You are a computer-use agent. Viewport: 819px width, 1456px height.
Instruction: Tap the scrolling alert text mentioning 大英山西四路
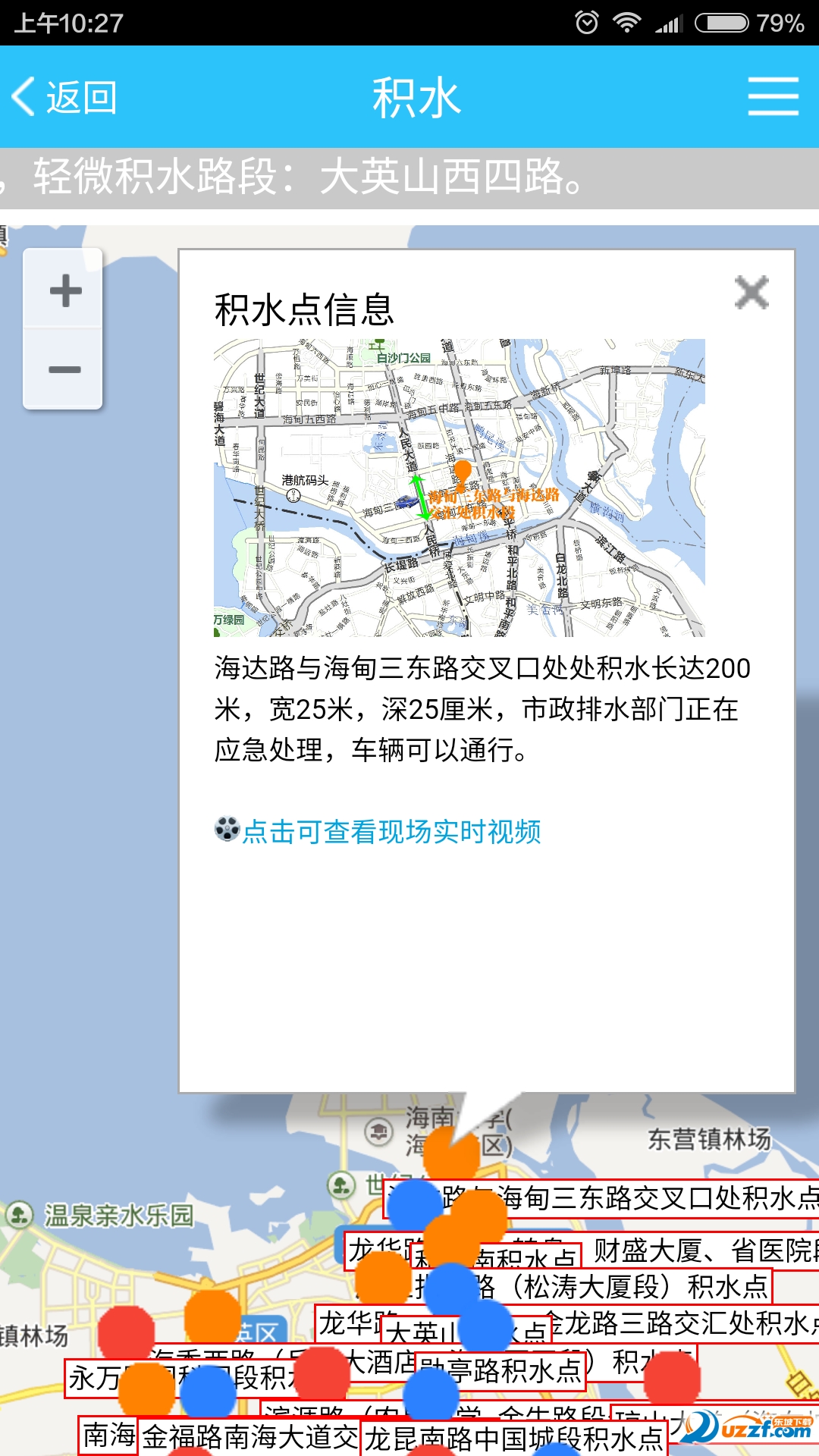[x=303, y=180]
